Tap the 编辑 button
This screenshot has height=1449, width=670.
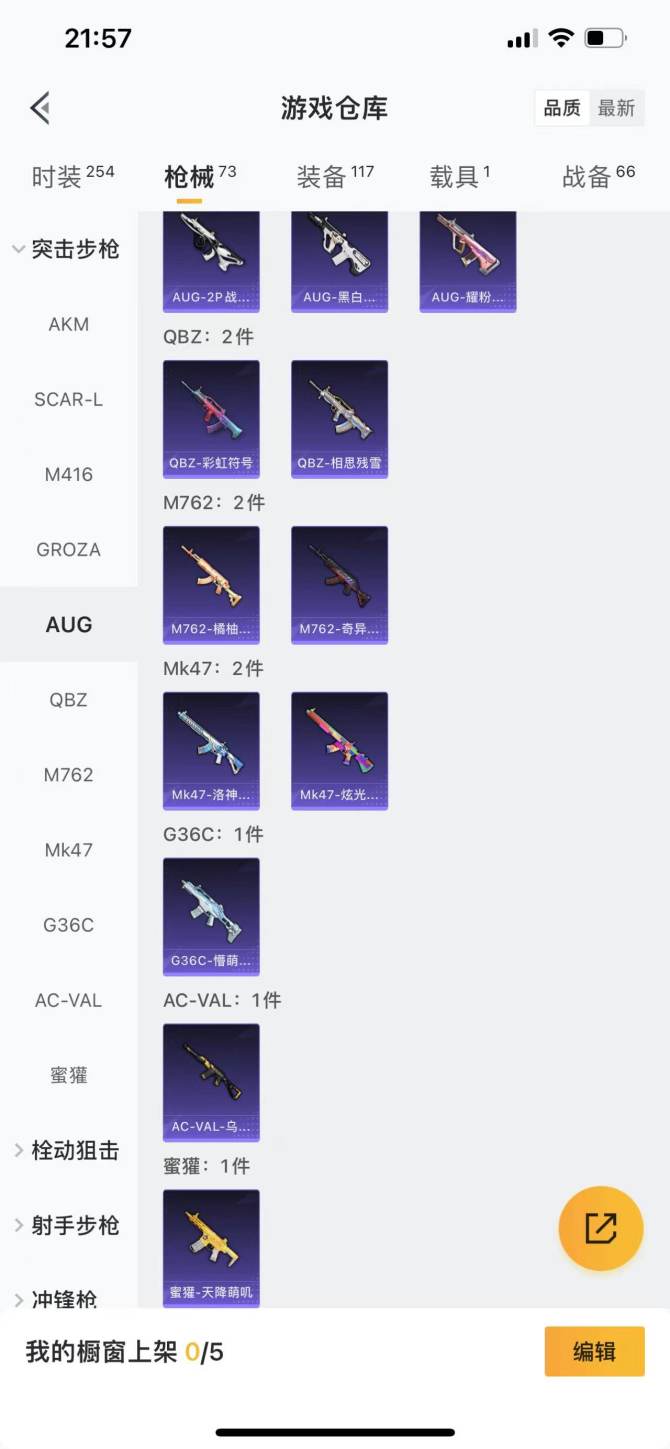pyautogui.click(x=594, y=1352)
